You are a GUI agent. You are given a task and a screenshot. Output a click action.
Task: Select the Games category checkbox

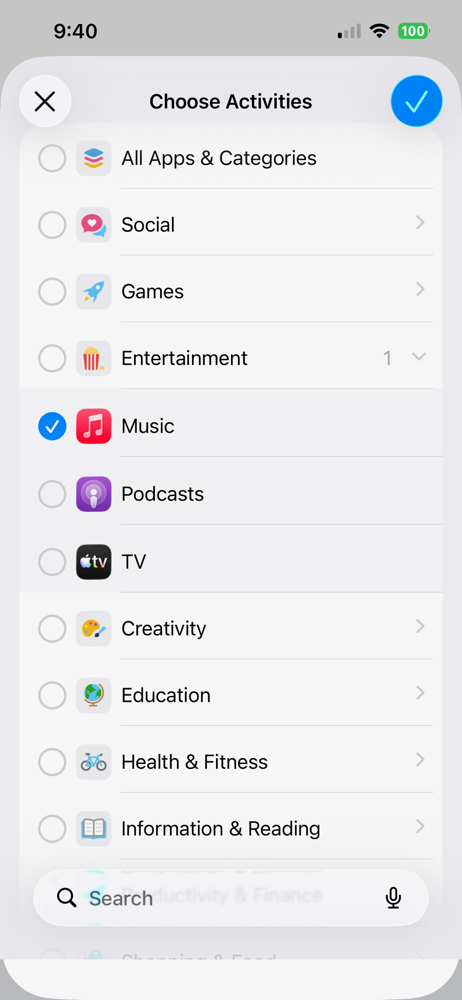[x=52, y=291]
